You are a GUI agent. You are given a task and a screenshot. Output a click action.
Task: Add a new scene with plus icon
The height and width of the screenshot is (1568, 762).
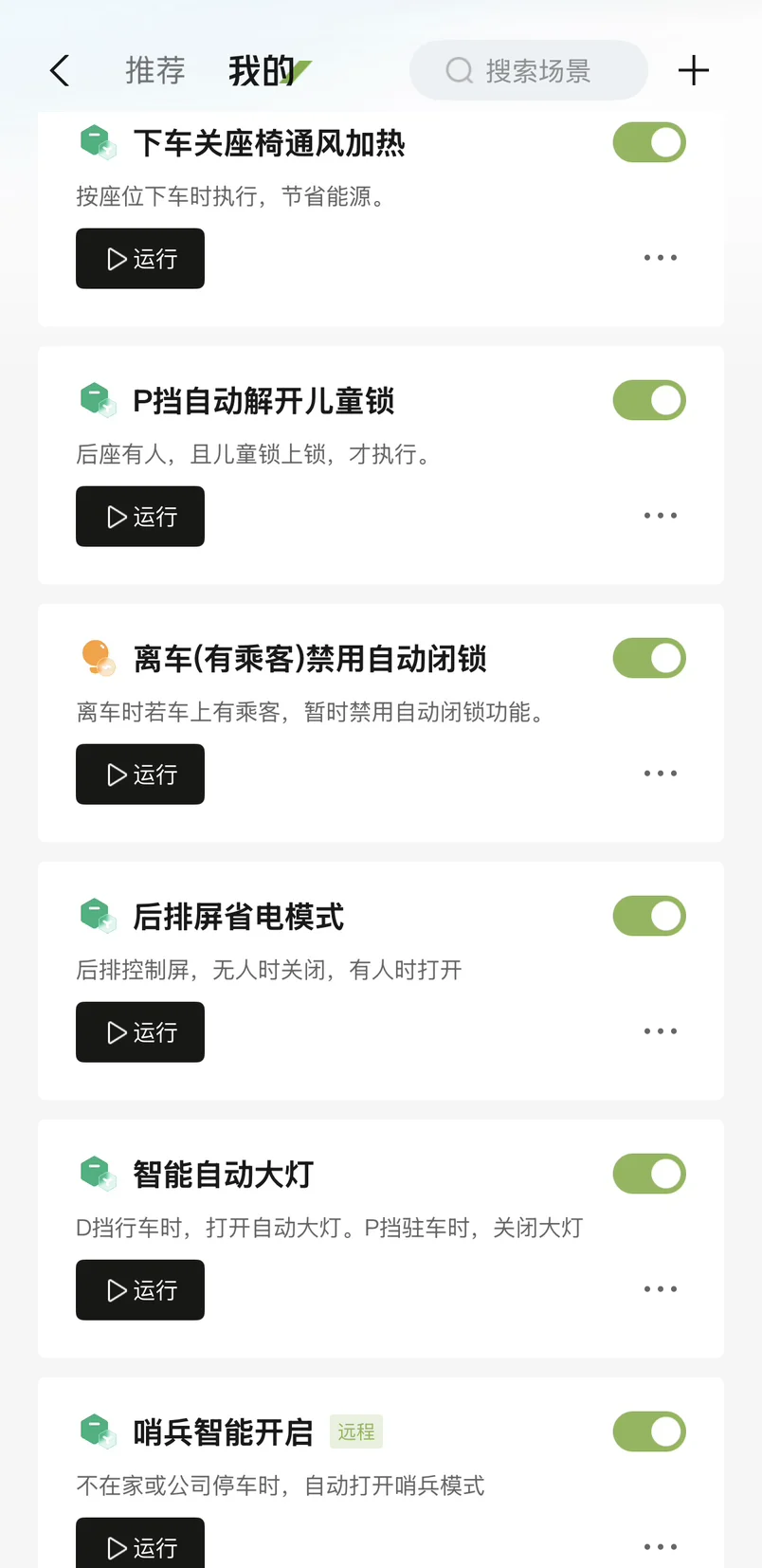coord(693,70)
